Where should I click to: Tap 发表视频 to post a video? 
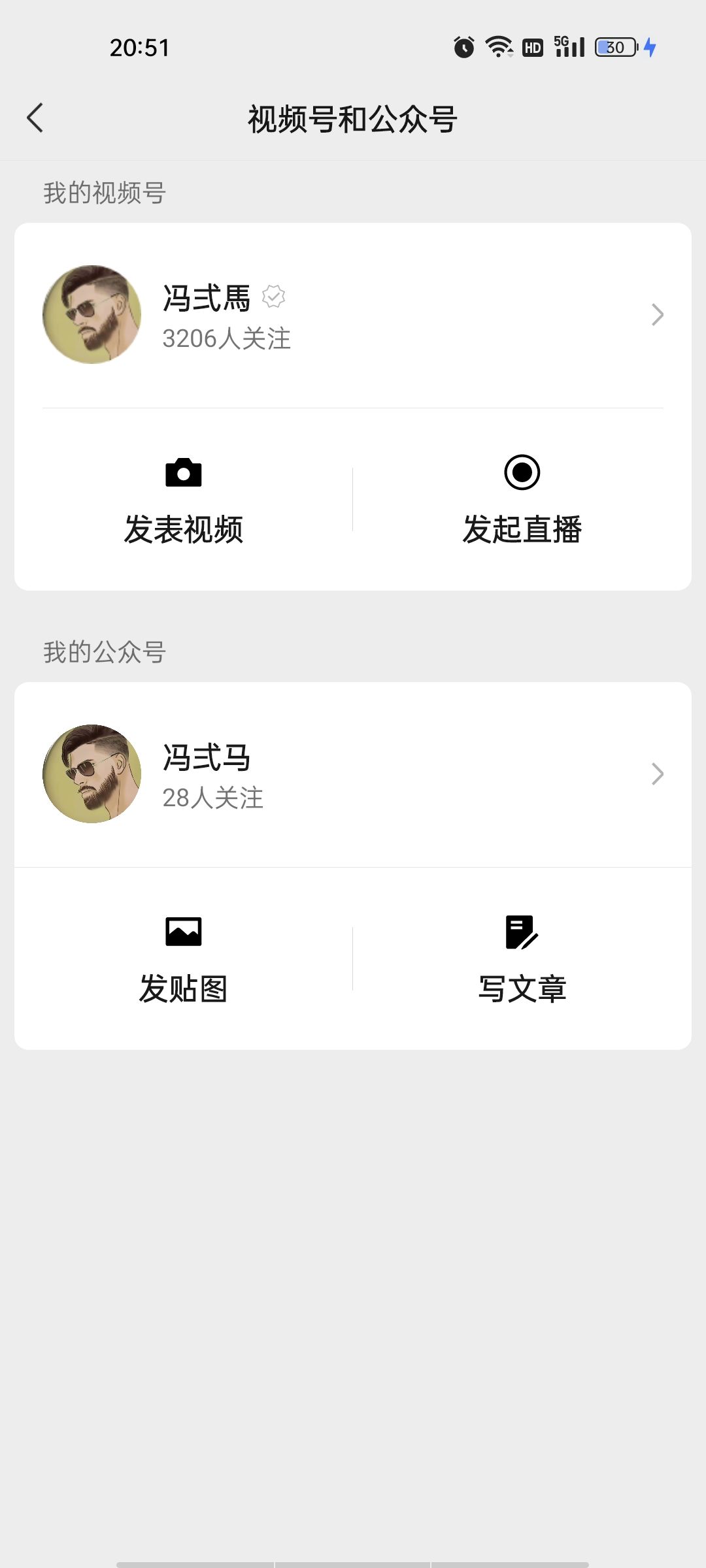coord(184,500)
